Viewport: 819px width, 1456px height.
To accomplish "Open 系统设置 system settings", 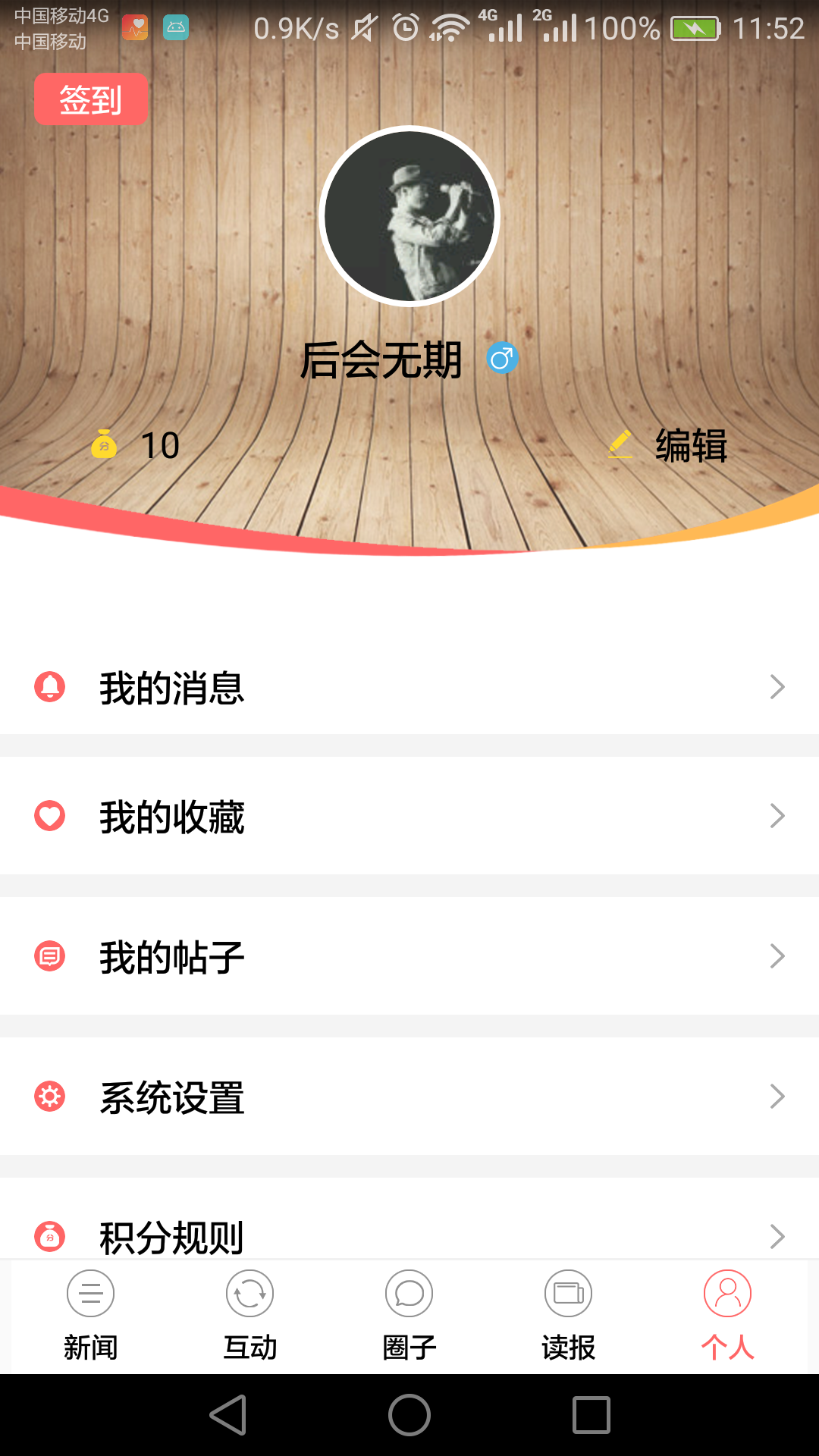I will 409,1097.
